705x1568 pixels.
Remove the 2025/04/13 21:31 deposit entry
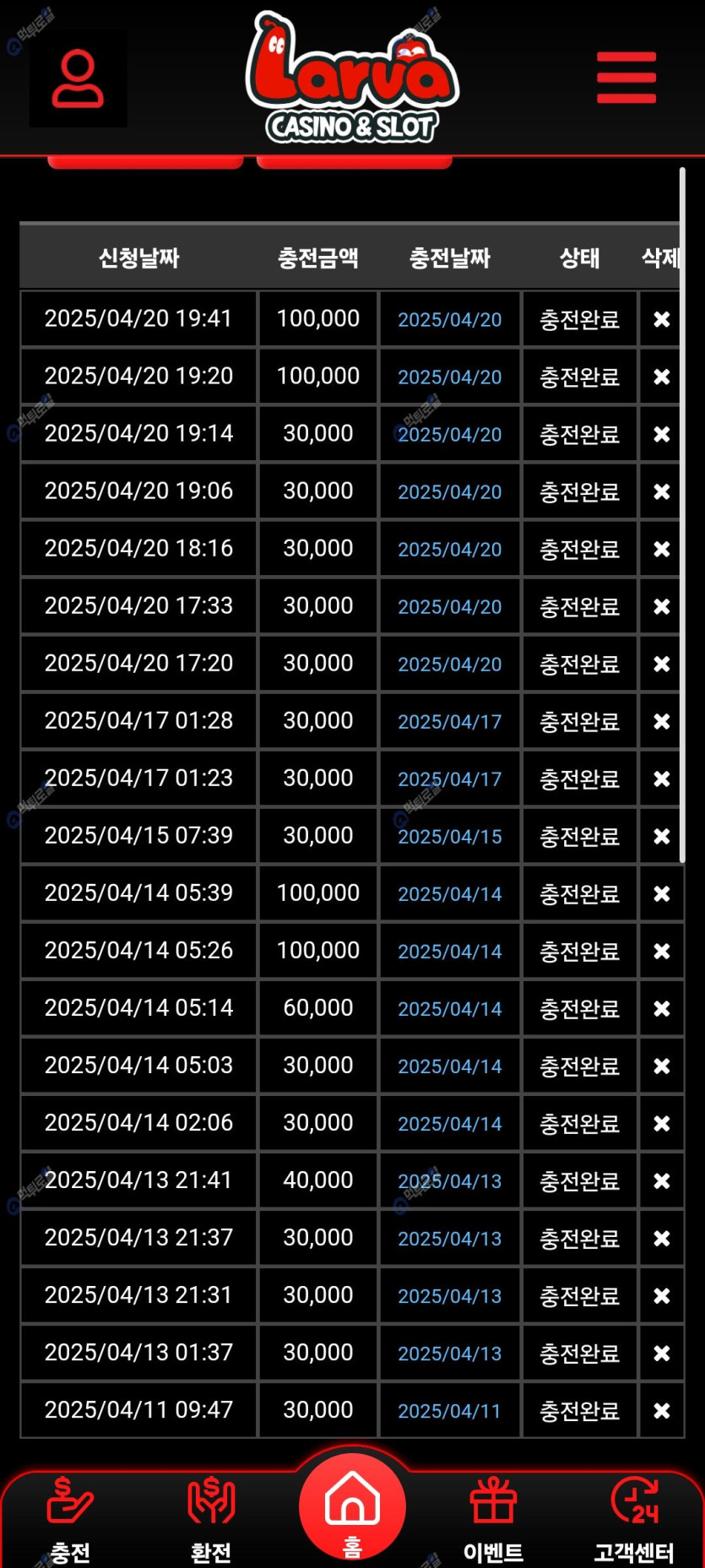click(662, 1295)
